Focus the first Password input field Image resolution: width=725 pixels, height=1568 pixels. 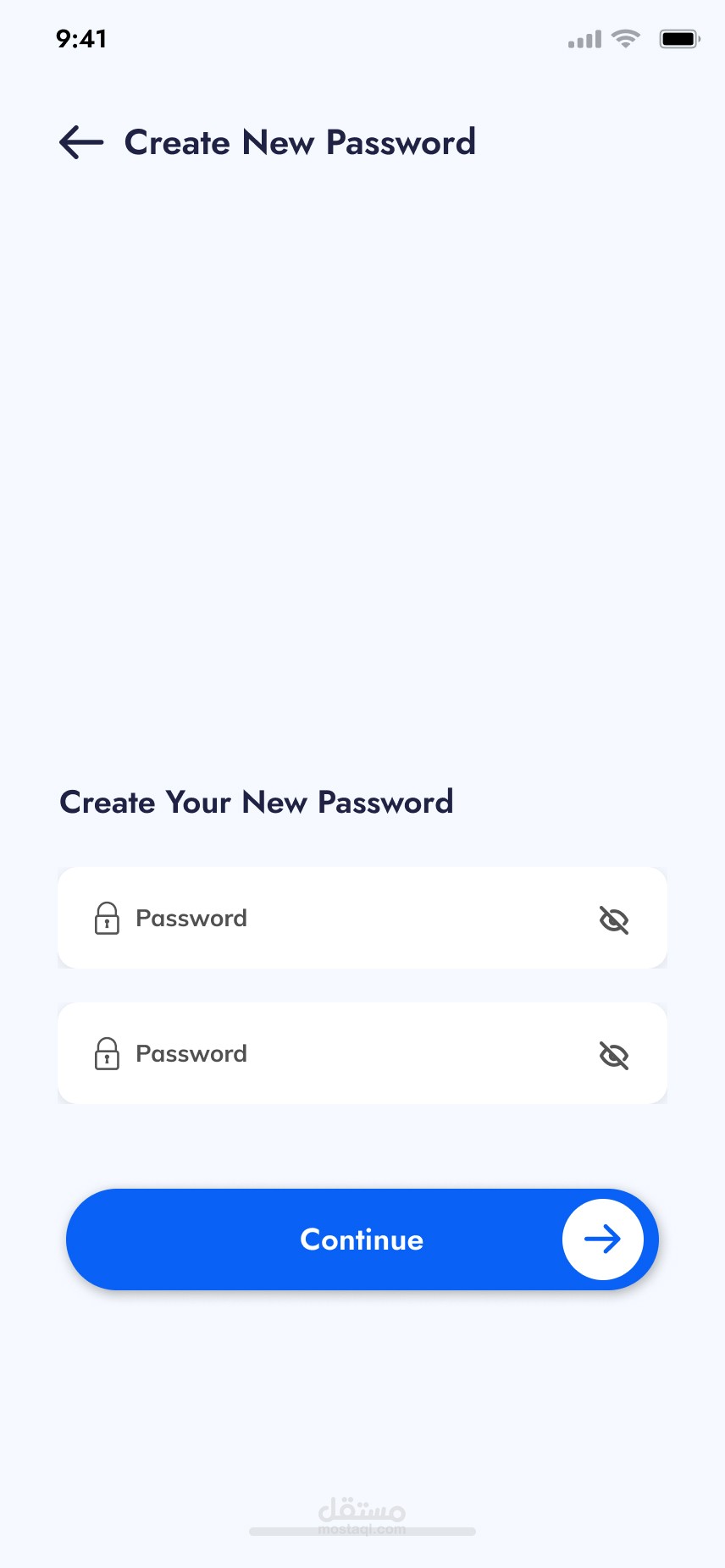362,918
